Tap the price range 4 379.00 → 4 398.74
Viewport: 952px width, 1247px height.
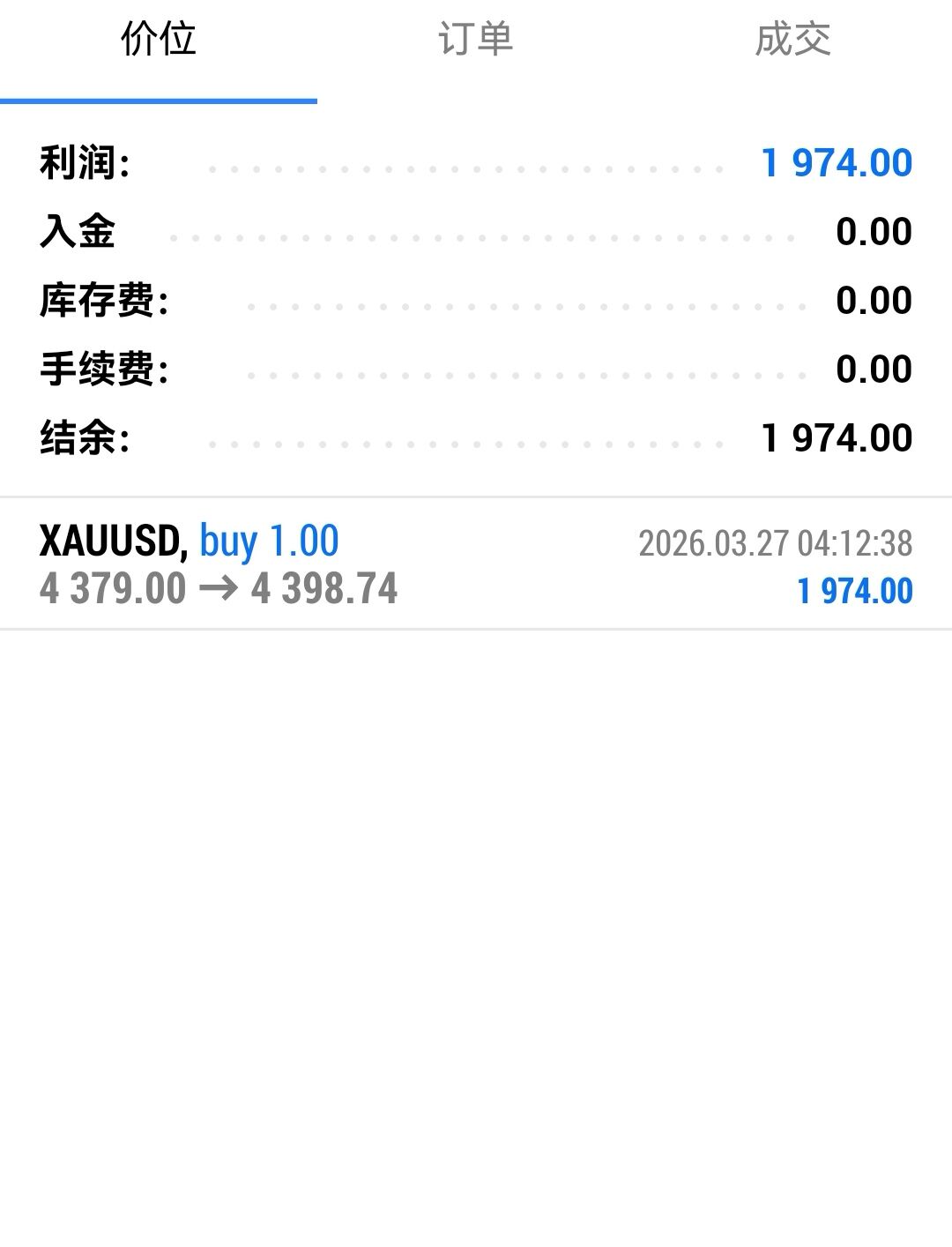point(219,588)
